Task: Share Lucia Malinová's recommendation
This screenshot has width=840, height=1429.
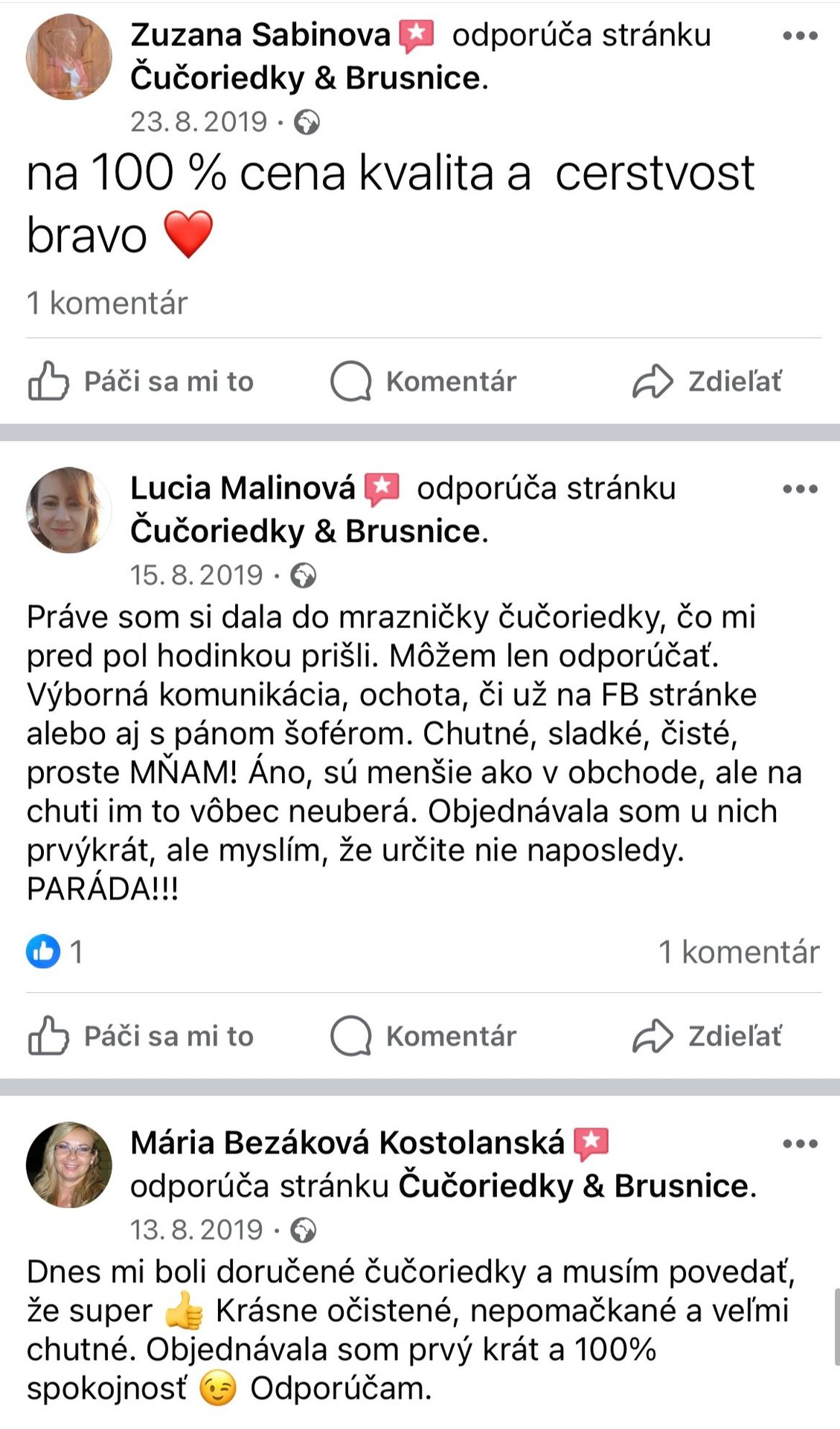Action: tap(707, 1036)
